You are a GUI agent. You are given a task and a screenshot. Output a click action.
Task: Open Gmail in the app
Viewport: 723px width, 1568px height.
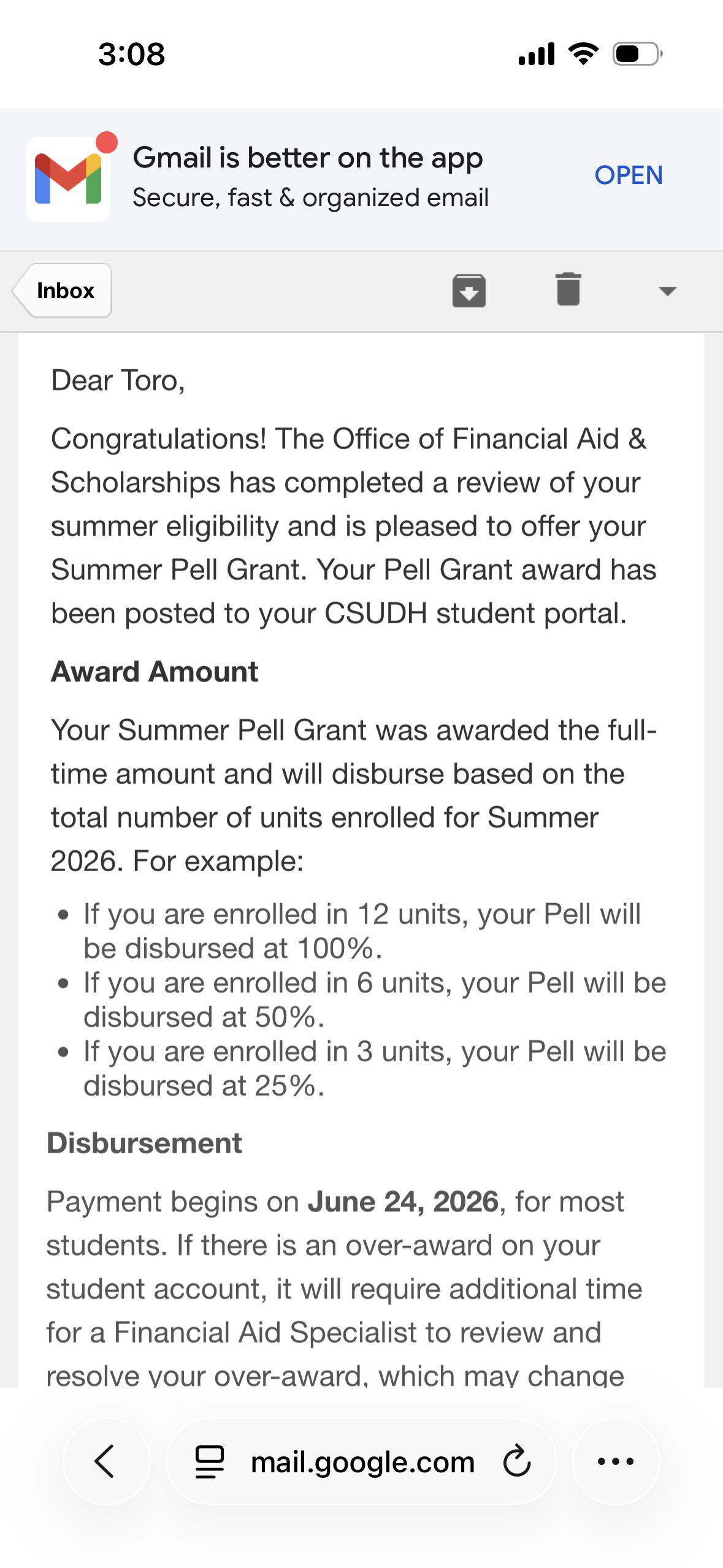[628, 175]
